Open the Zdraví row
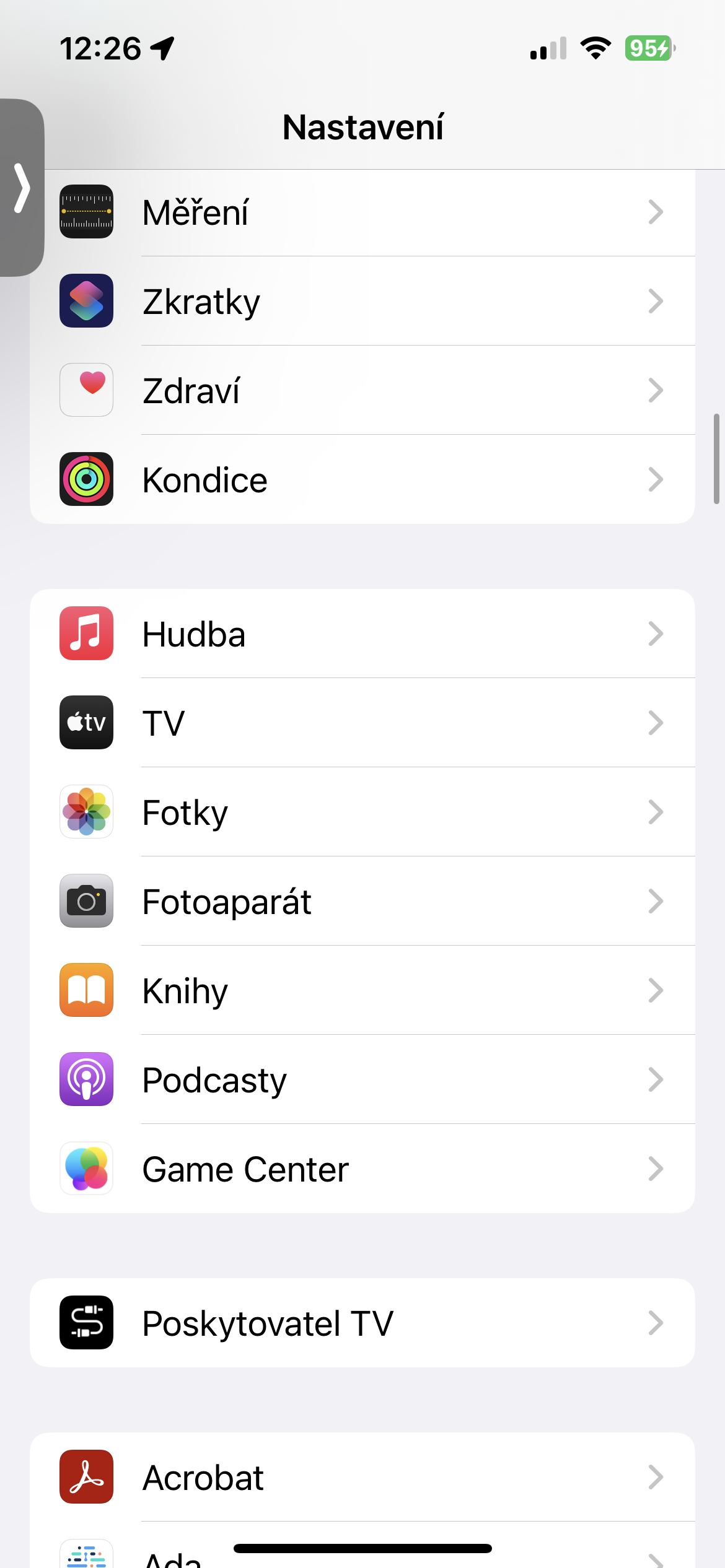Screen dimensions: 725x1568 pos(362,391)
